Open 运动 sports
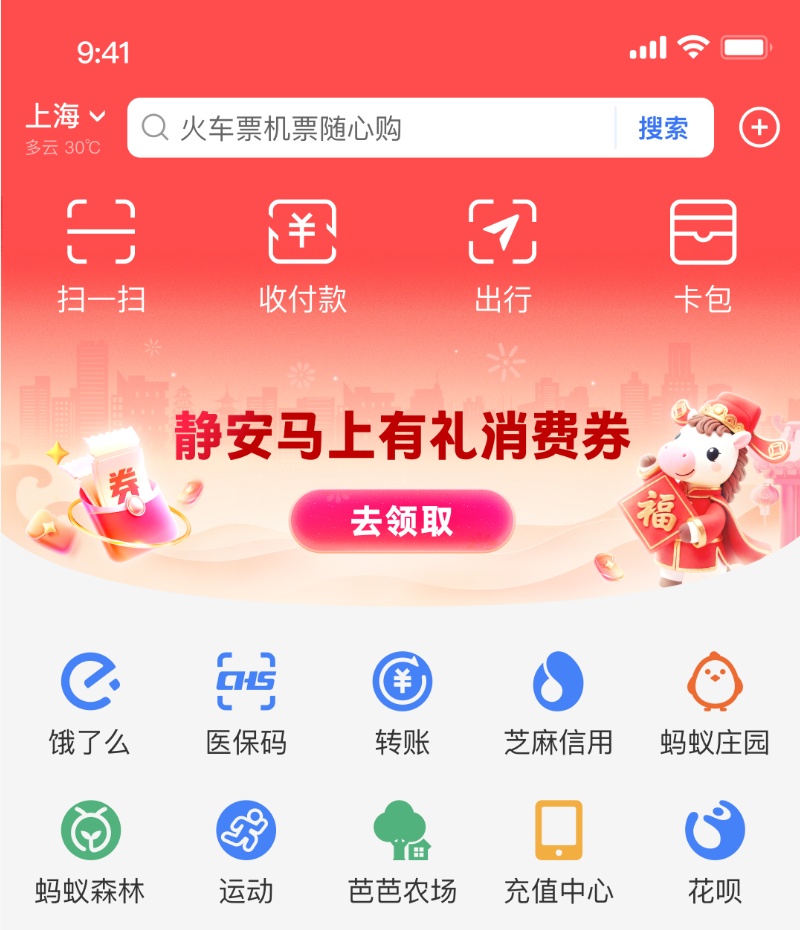The image size is (800, 930). [x=246, y=852]
